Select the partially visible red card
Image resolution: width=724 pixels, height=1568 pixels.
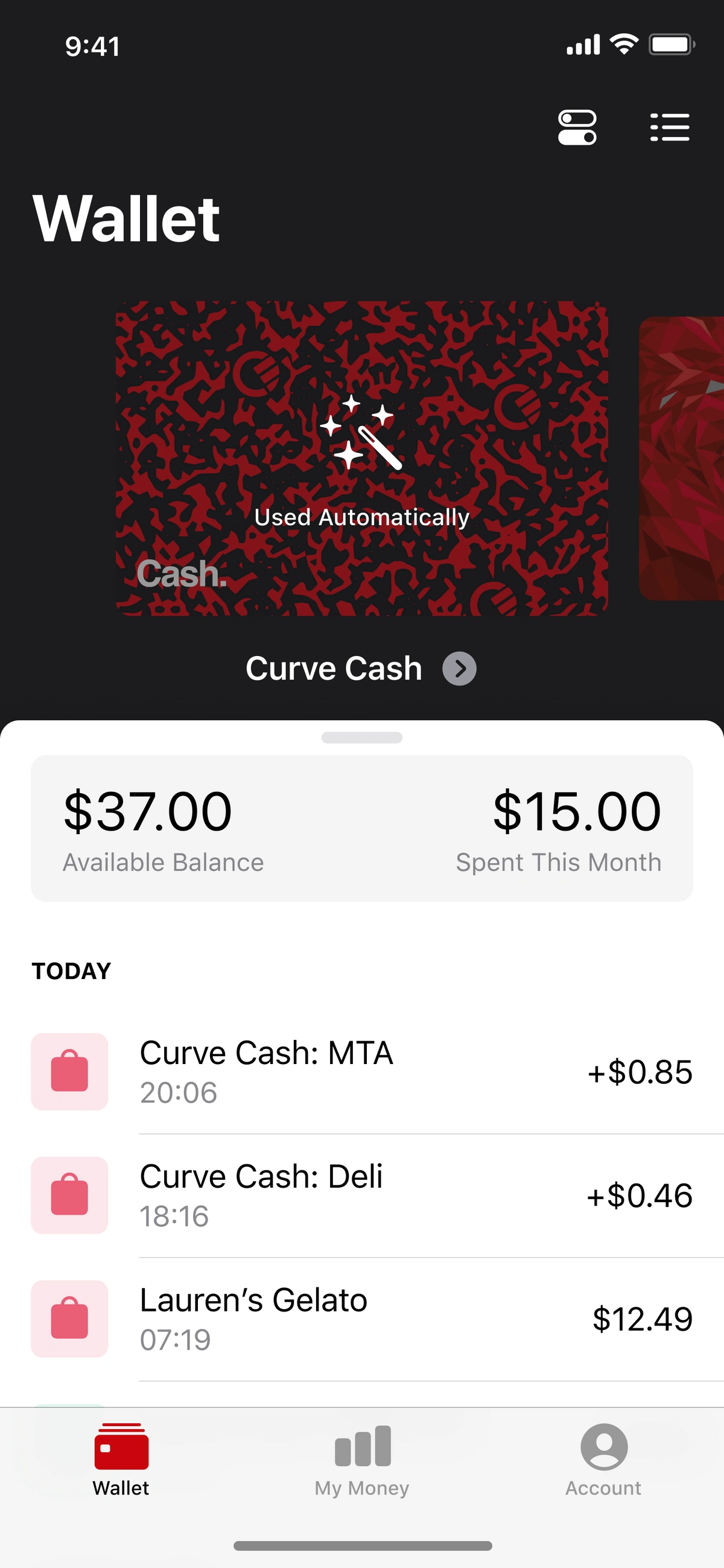681,457
